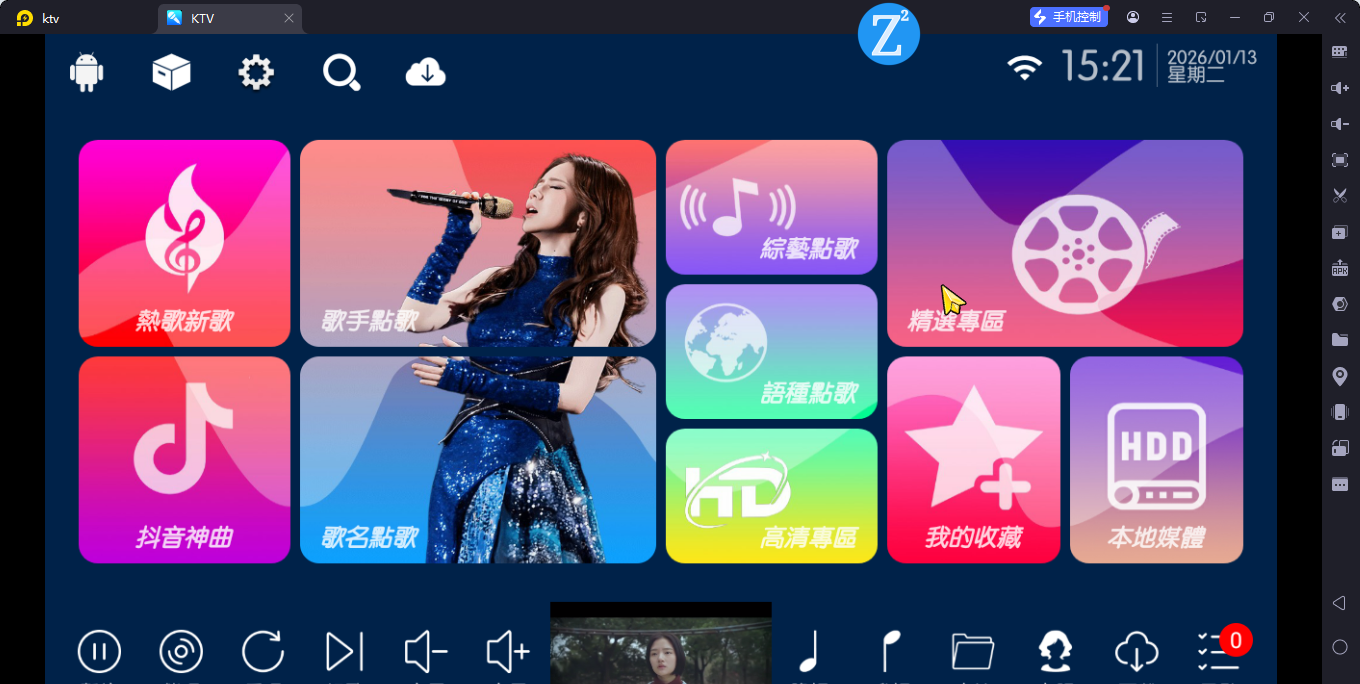Open the 綜藝點歌 tile
The width and height of the screenshot is (1360, 684).
pyautogui.click(x=771, y=207)
